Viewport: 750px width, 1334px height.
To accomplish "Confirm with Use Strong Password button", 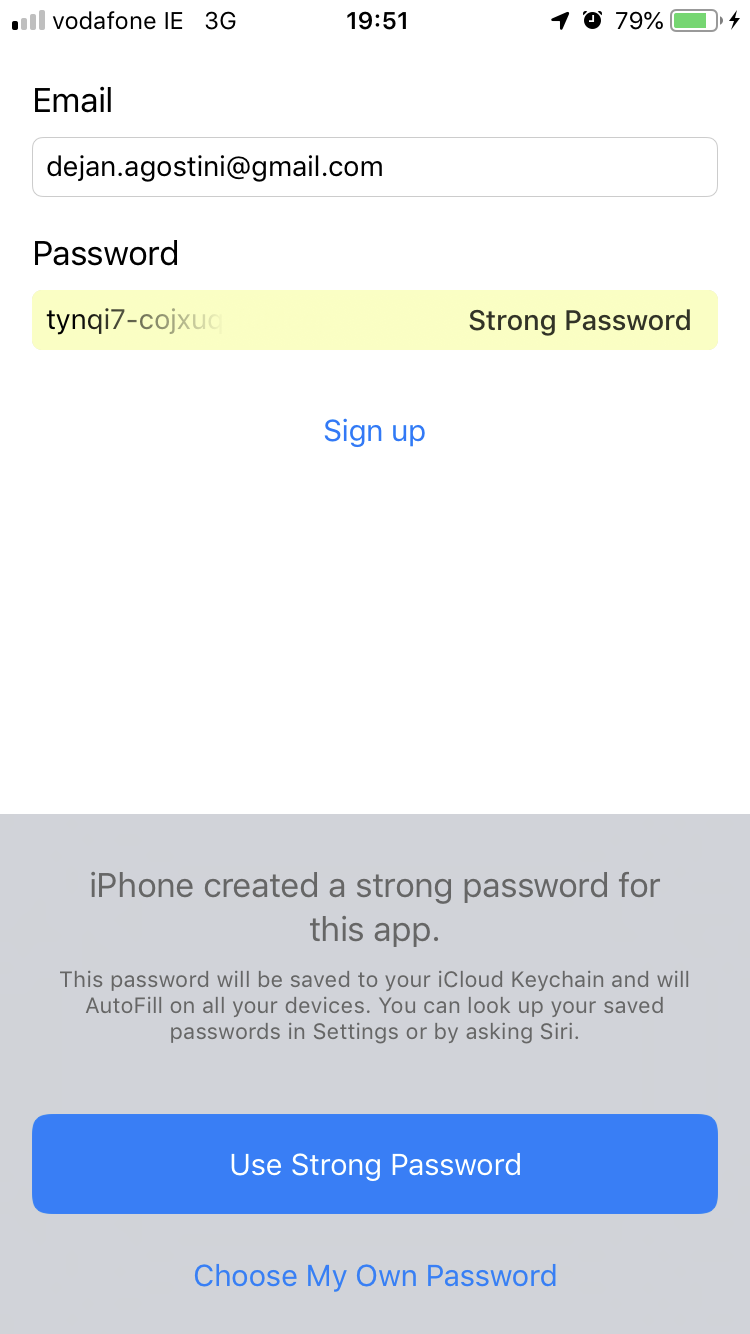I will click(375, 1164).
